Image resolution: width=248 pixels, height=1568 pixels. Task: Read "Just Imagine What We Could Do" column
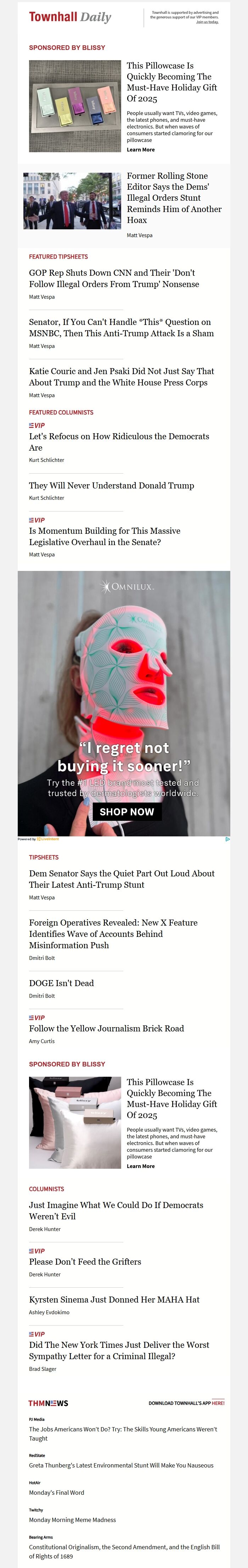coord(116,1210)
